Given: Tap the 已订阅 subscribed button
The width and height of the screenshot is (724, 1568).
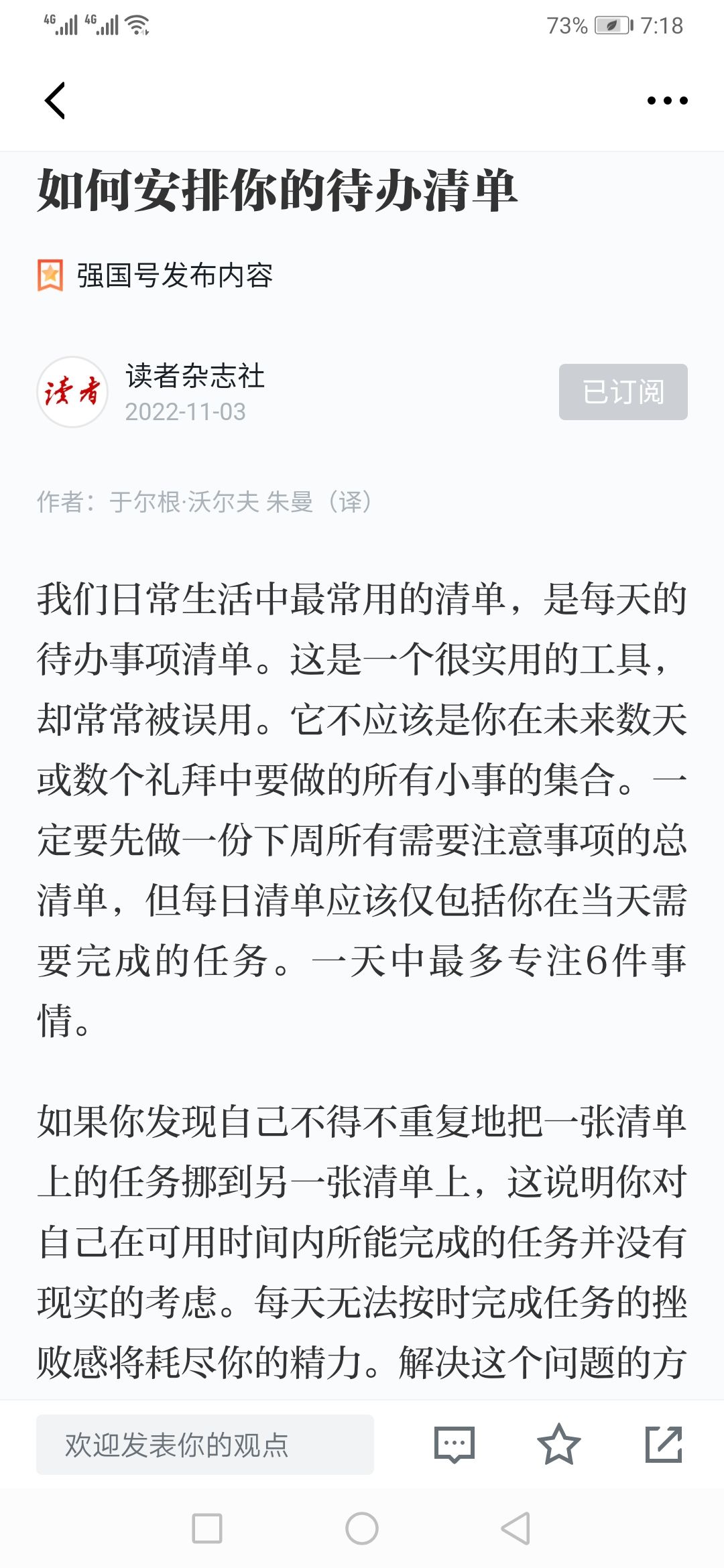Looking at the screenshot, I should pyautogui.click(x=623, y=392).
